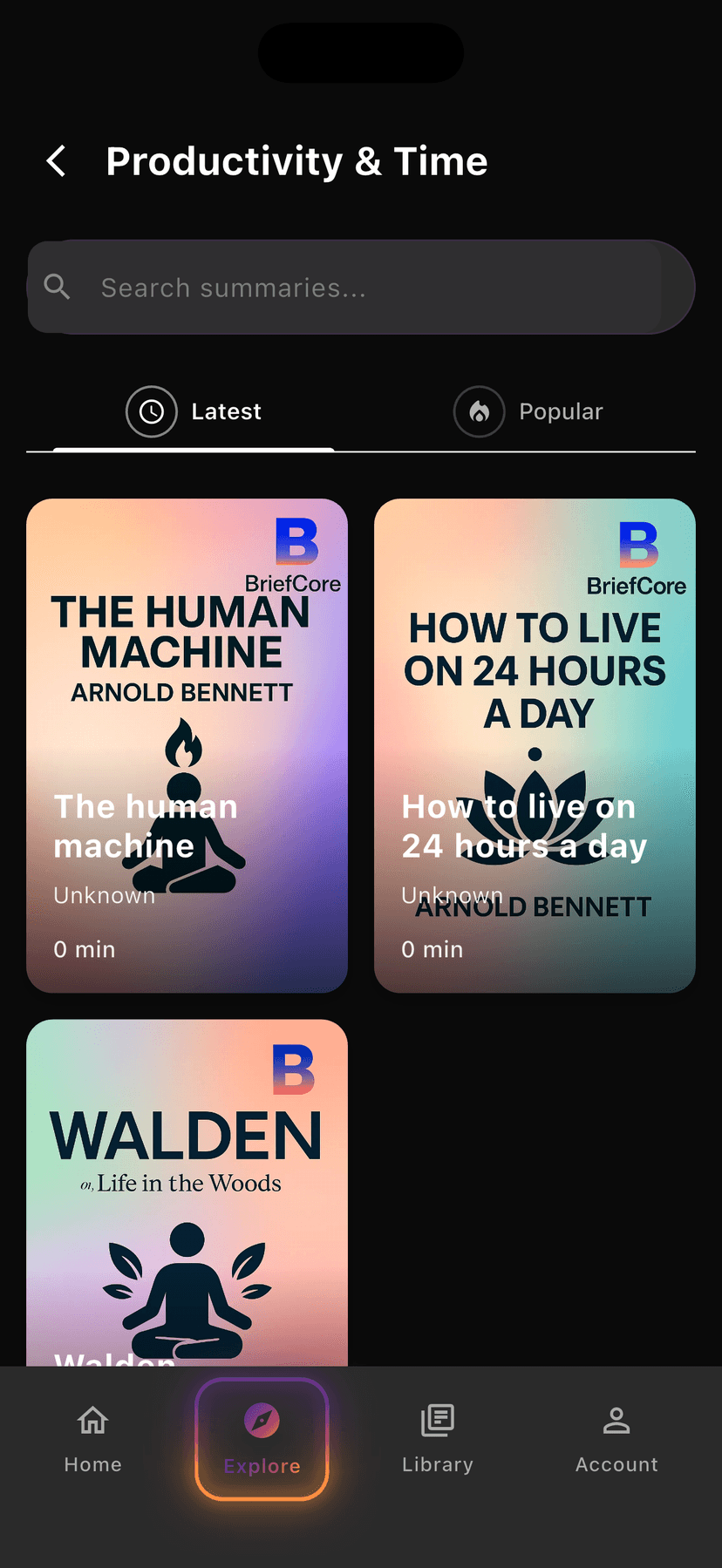Select the Explore compass icon
722x1568 pixels.
click(262, 1420)
